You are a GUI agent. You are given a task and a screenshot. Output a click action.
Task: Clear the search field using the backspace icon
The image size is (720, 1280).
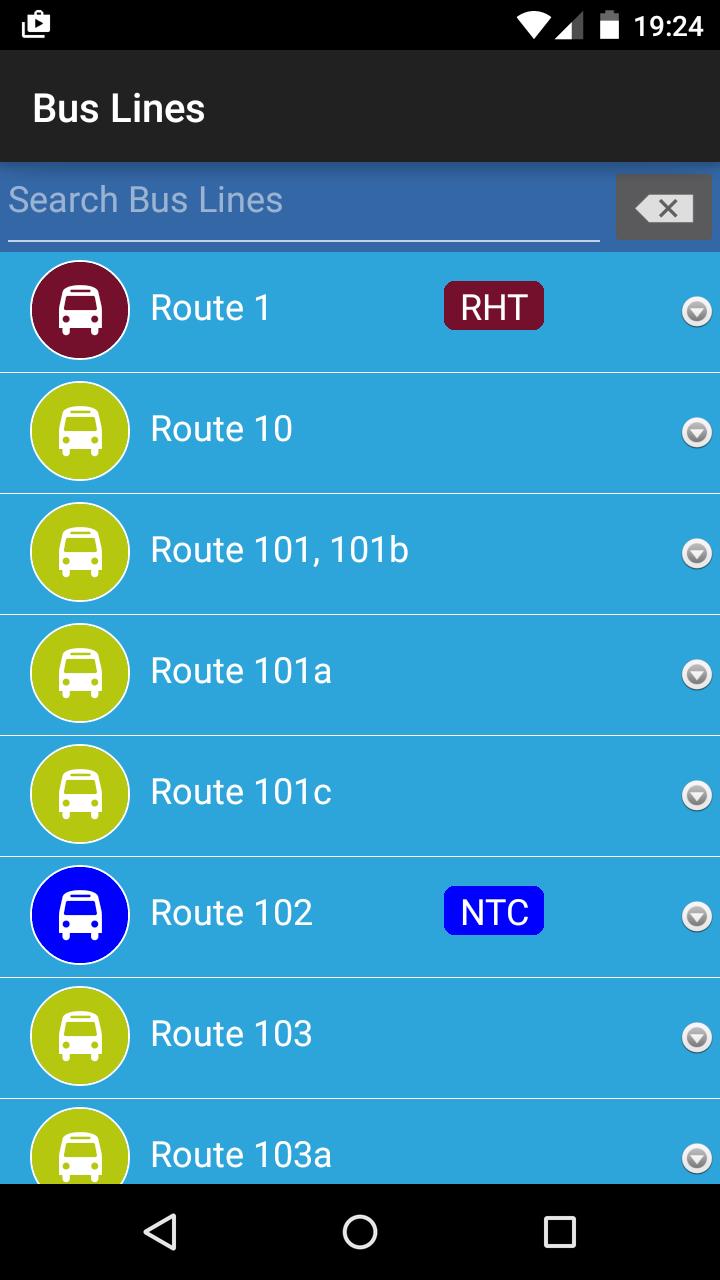tap(663, 207)
